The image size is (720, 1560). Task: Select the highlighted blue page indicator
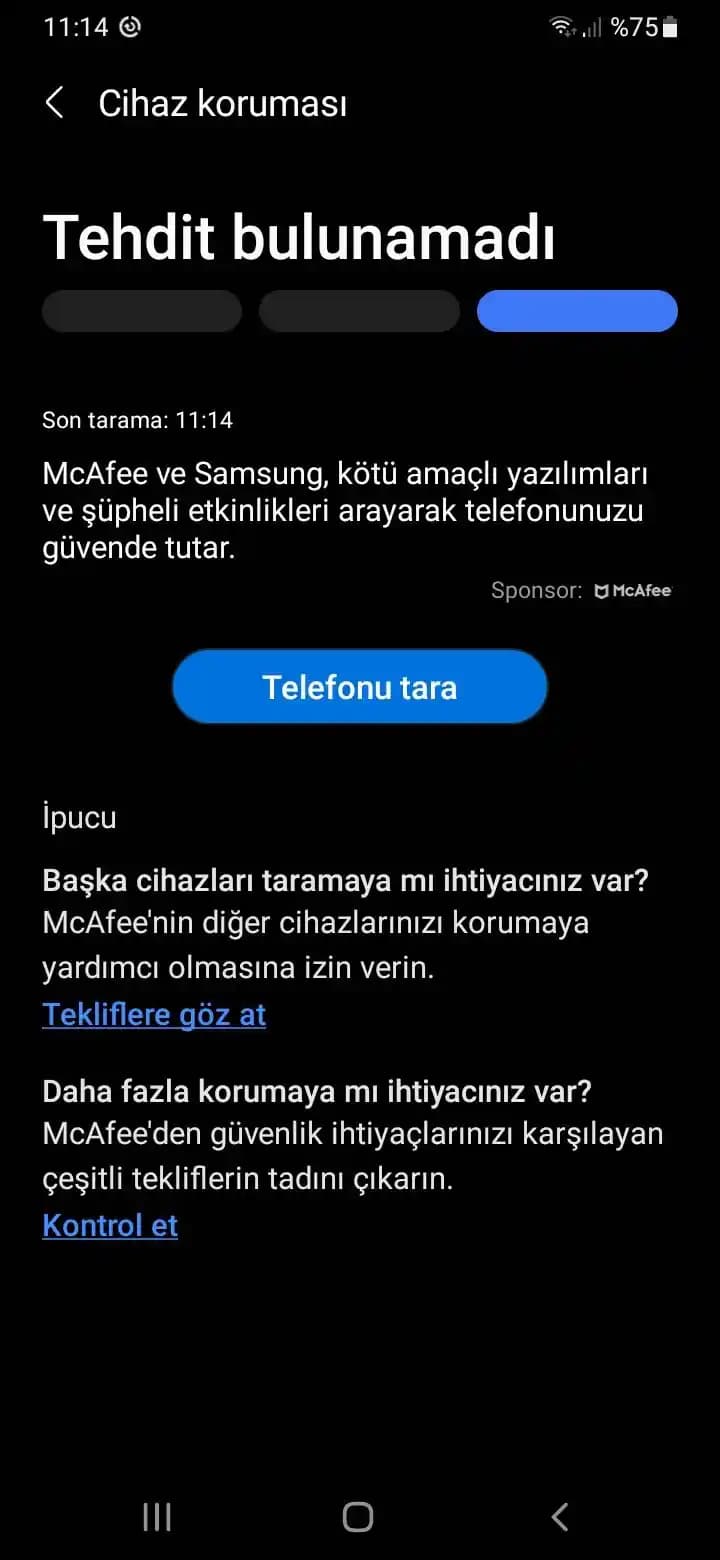(577, 311)
